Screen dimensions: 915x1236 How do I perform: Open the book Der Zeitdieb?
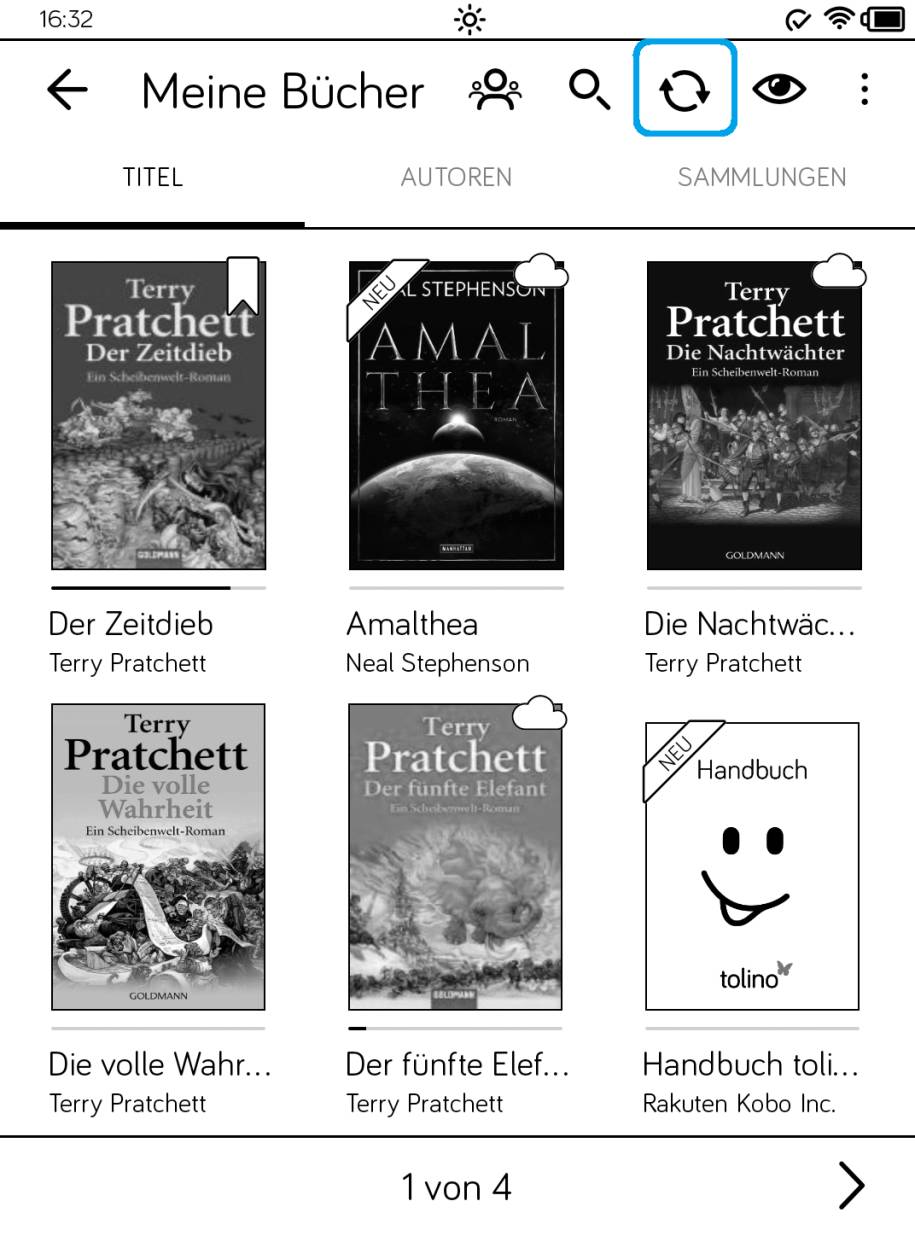(x=158, y=416)
